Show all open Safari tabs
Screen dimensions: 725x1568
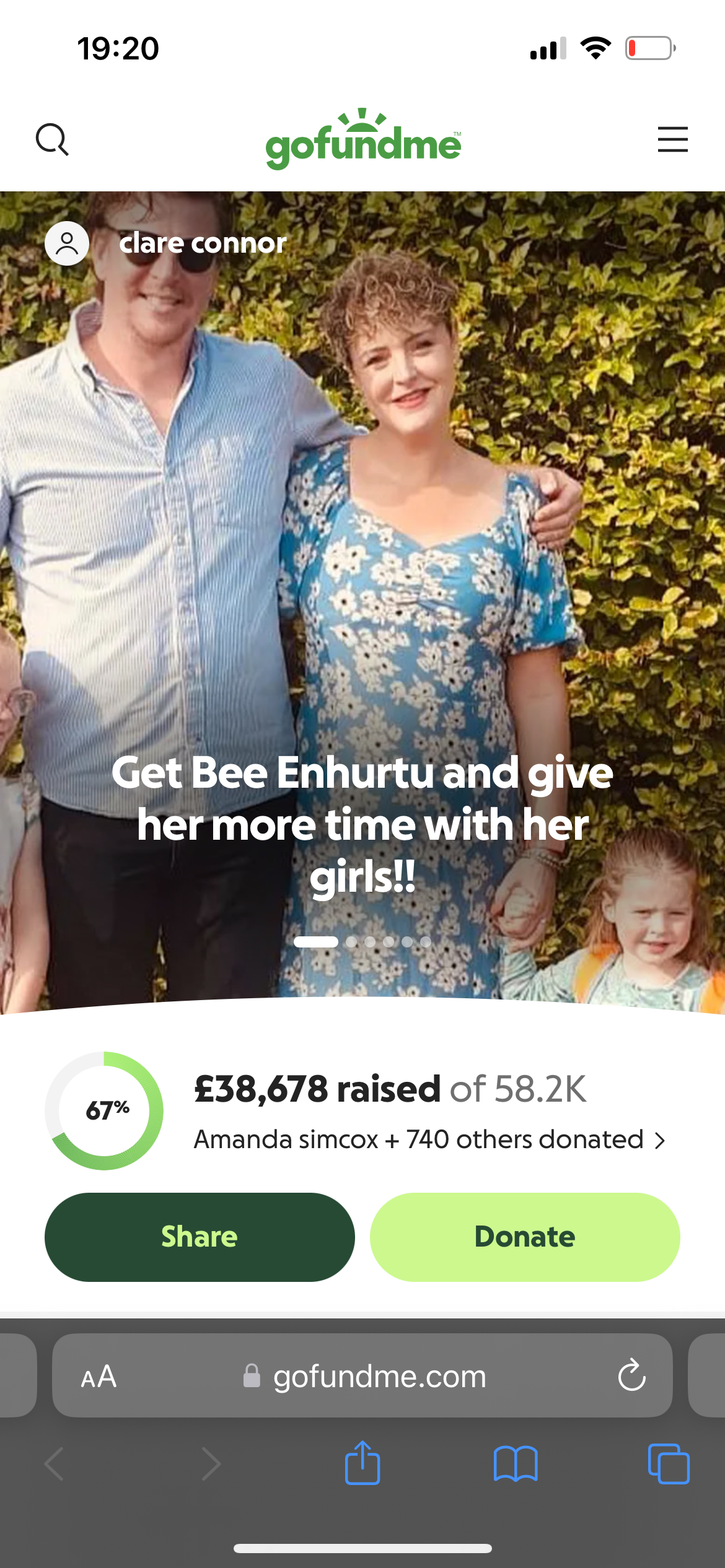point(669,1463)
